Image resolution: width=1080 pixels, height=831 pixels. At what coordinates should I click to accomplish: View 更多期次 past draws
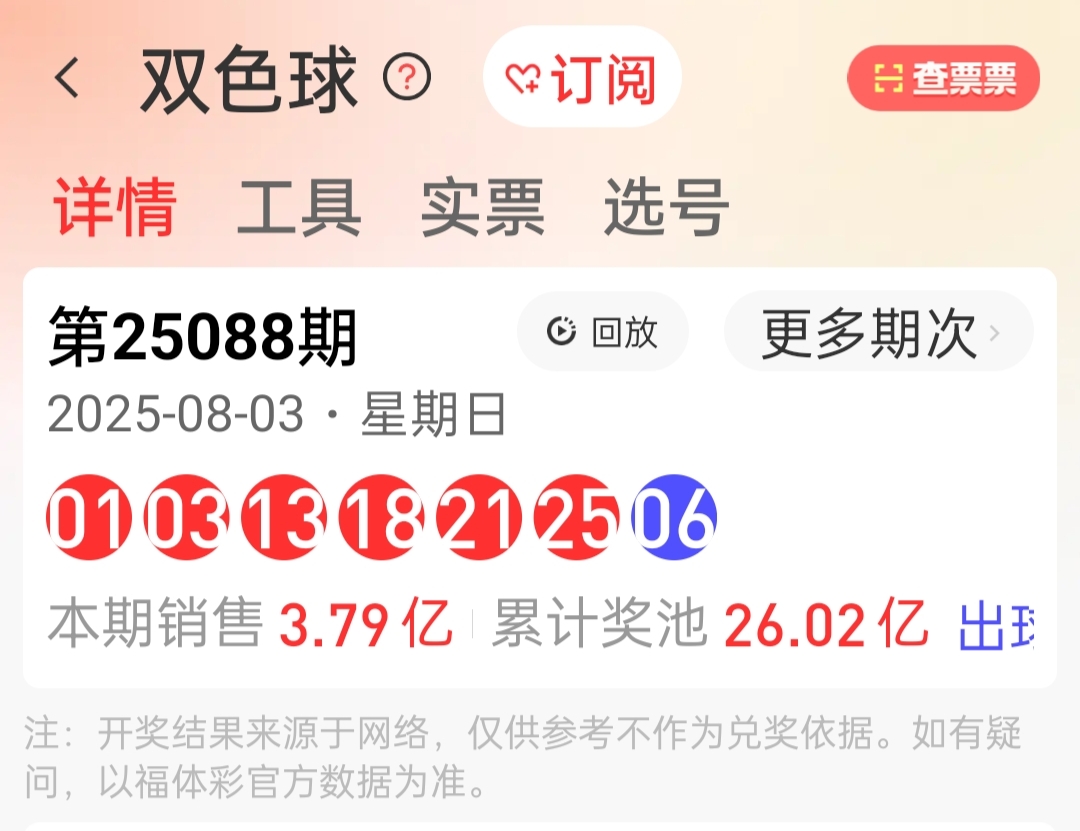pos(878,332)
